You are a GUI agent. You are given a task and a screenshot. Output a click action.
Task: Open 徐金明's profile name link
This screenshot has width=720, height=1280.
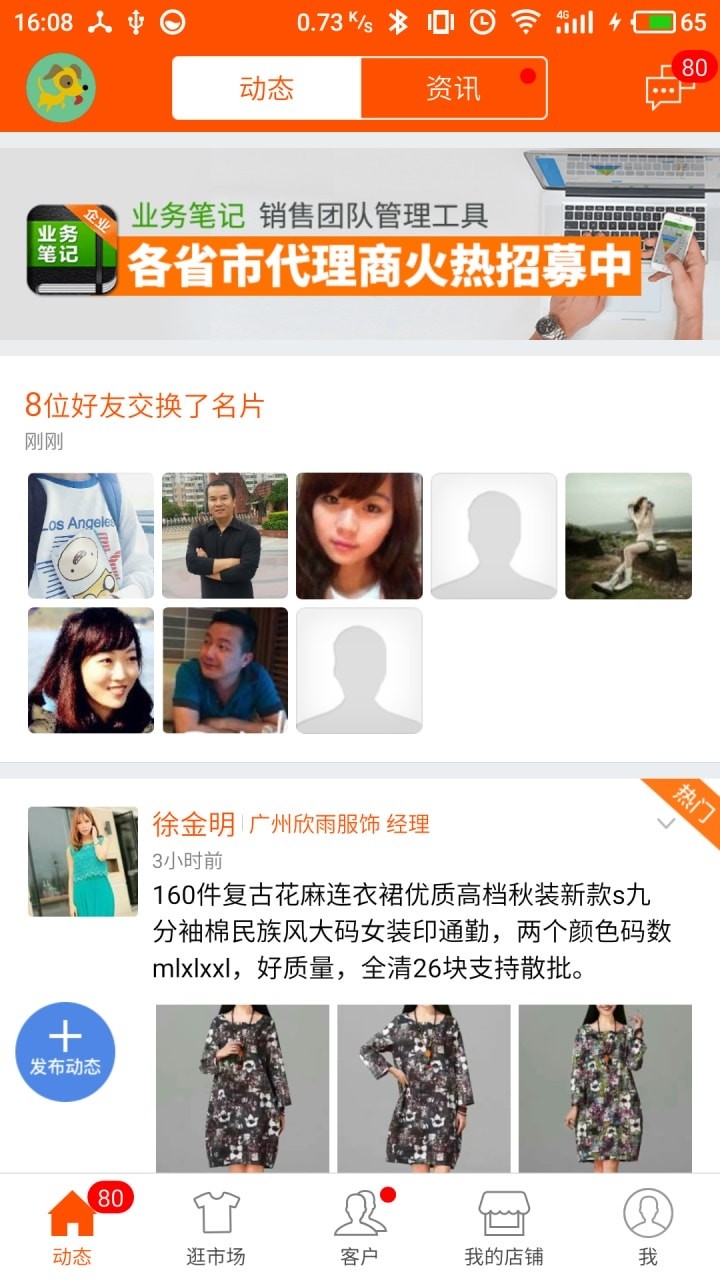(193, 824)
